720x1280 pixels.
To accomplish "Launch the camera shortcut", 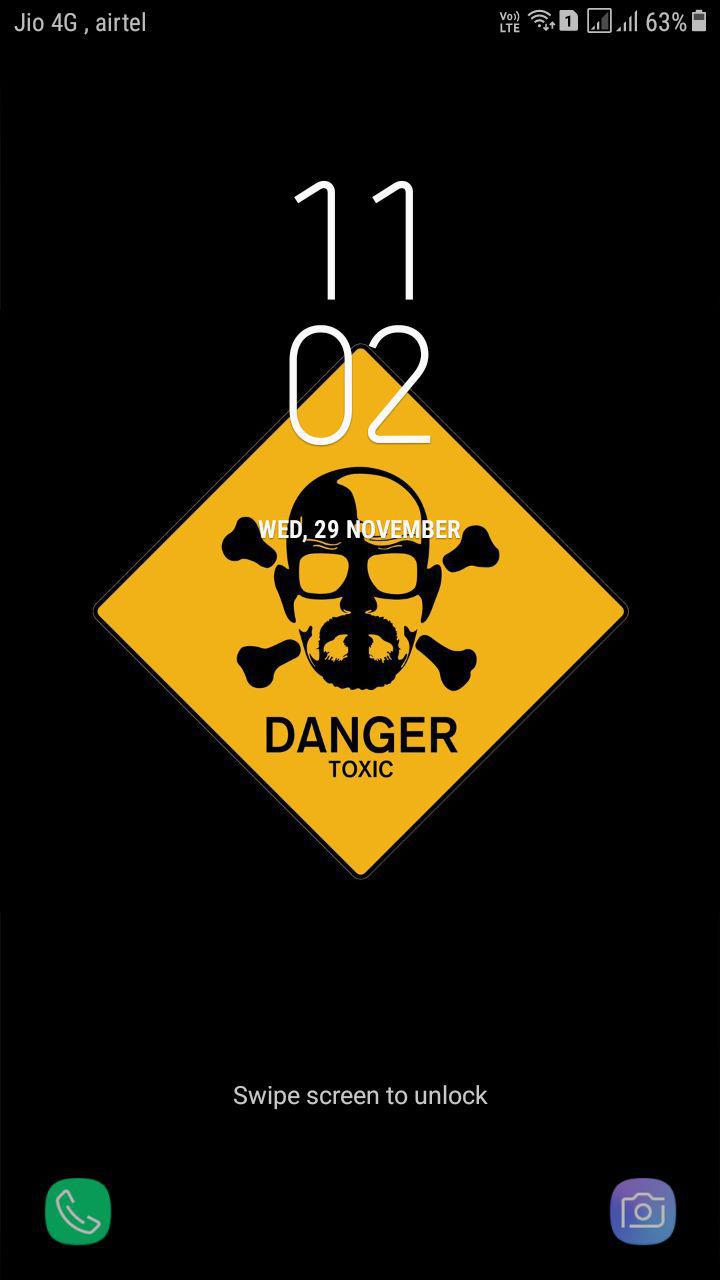I will tap(642, 1212).
